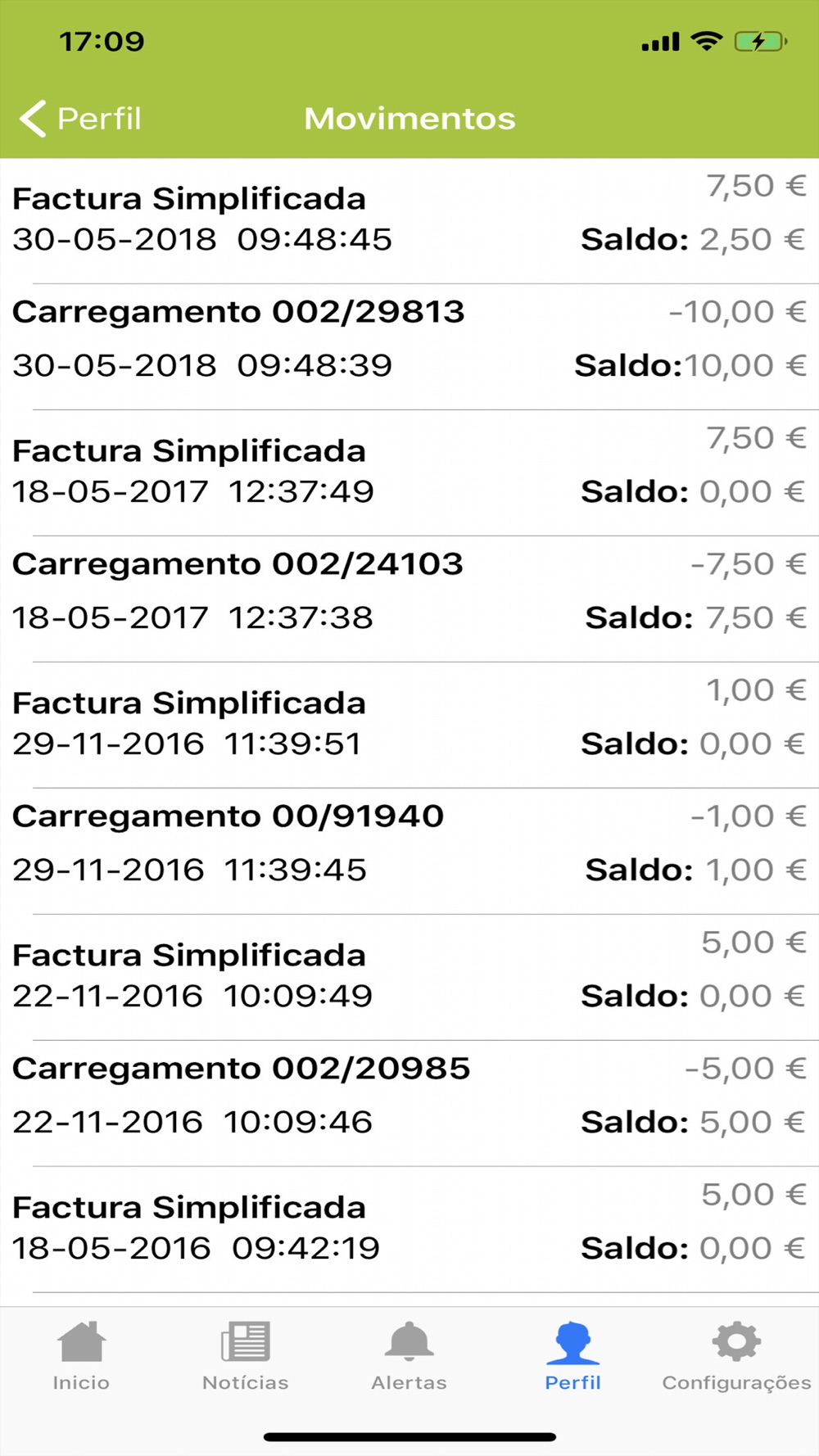Open Carregamento 002/29813 movement
Screen dimensions: 819x1456
409,347
